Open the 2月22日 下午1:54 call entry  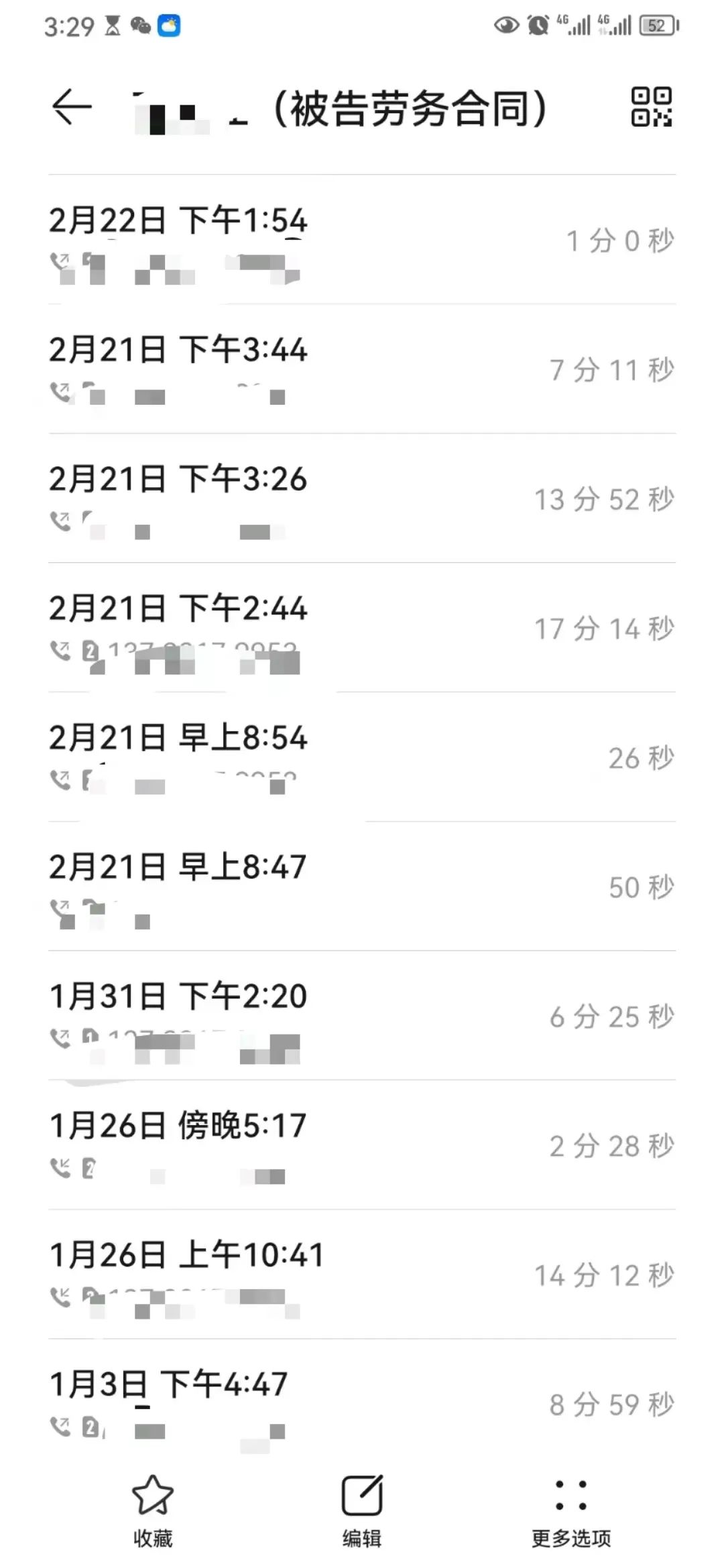362,240
